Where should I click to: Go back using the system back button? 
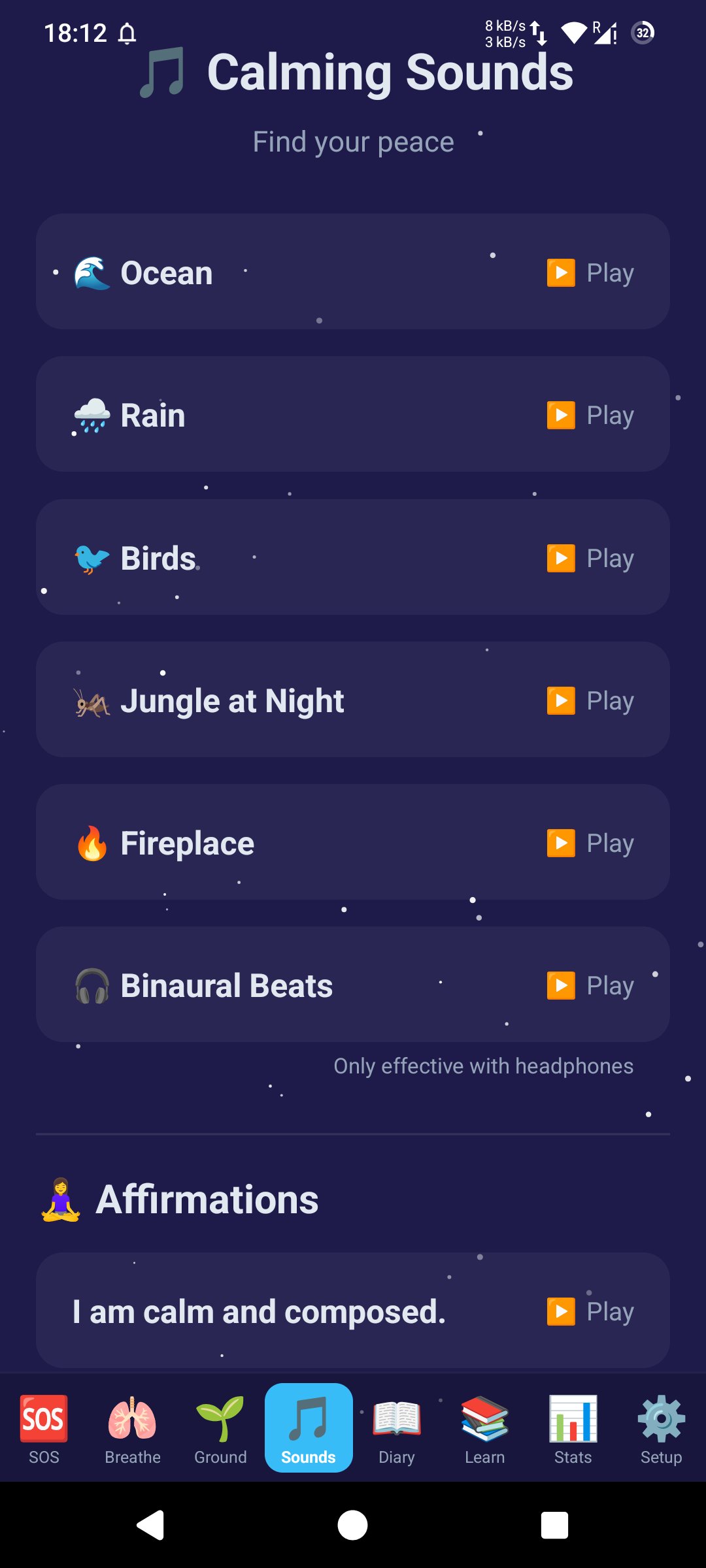[x=150, y=1526]
